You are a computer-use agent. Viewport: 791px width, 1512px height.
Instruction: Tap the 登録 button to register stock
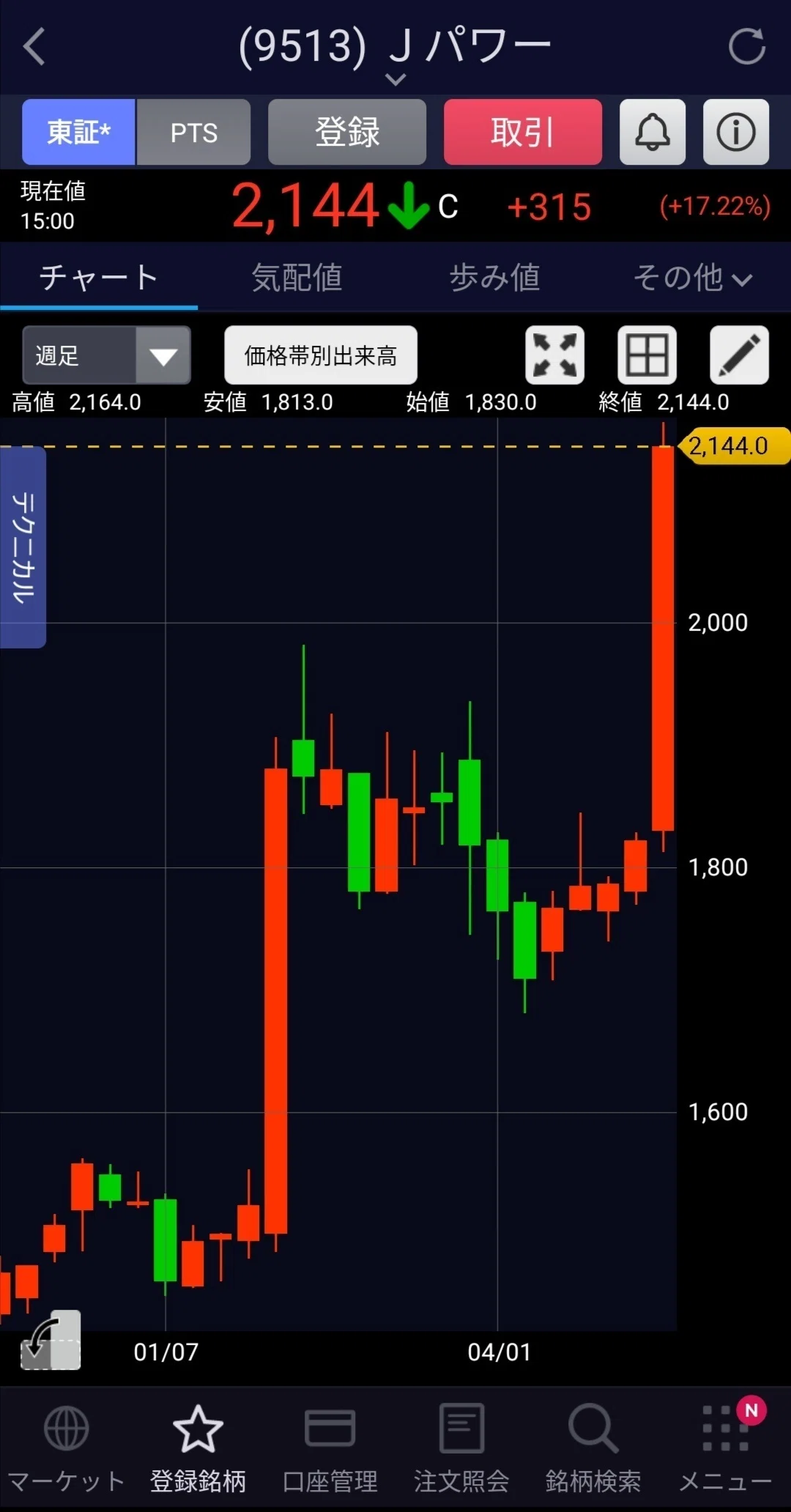[347, 132]
